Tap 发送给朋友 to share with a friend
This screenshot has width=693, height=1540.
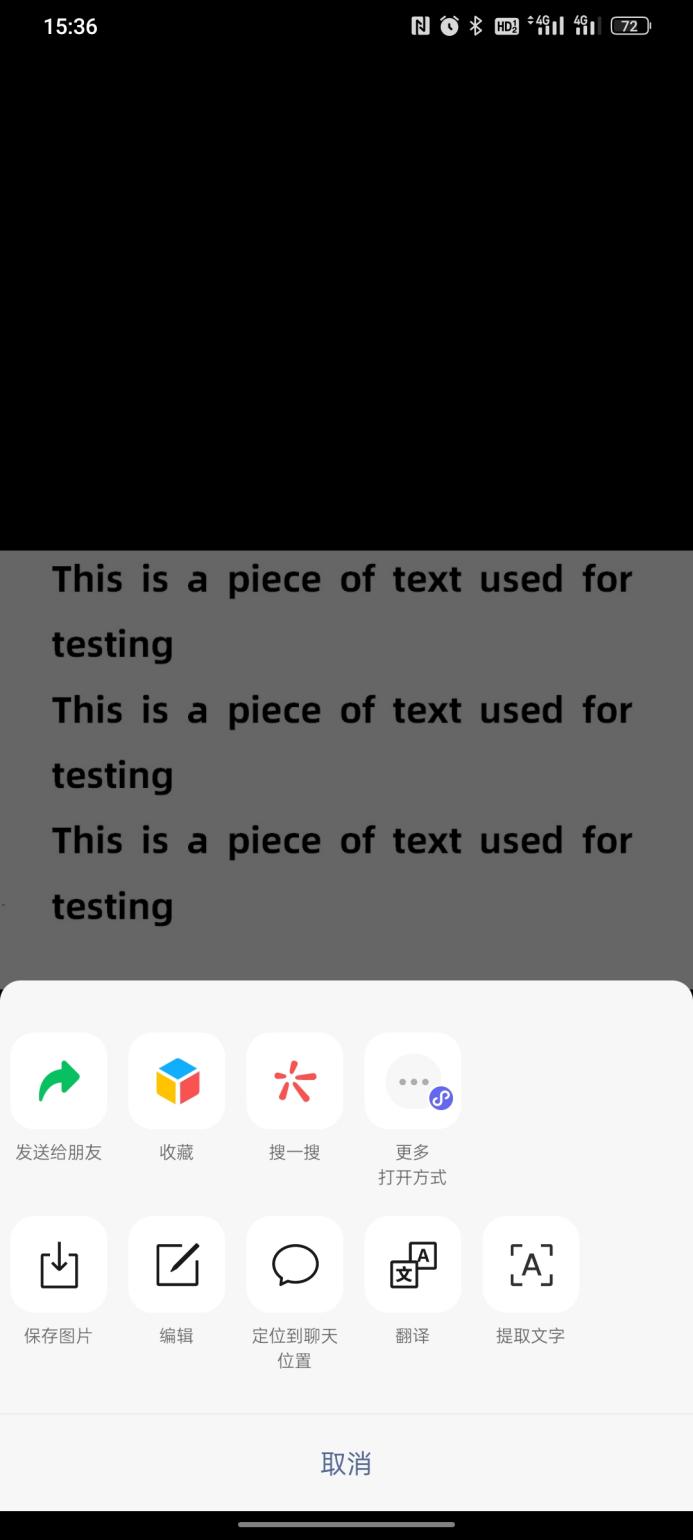point(58,1081)
